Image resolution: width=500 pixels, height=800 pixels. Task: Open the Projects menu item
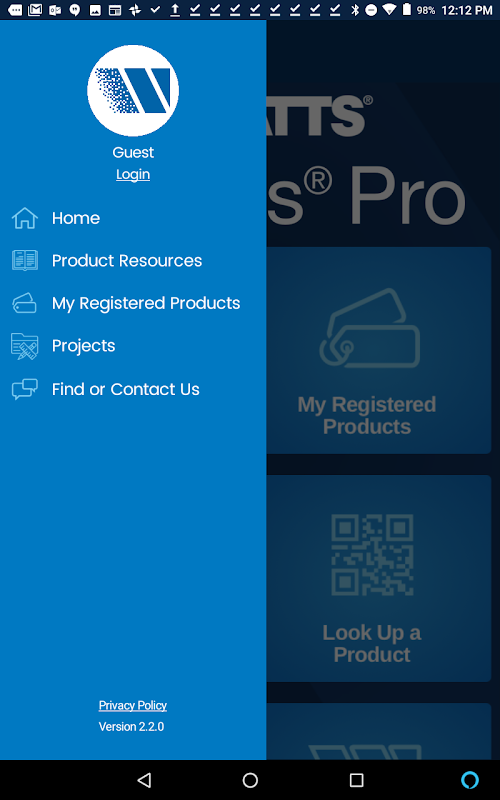click(x=133, y=346)
